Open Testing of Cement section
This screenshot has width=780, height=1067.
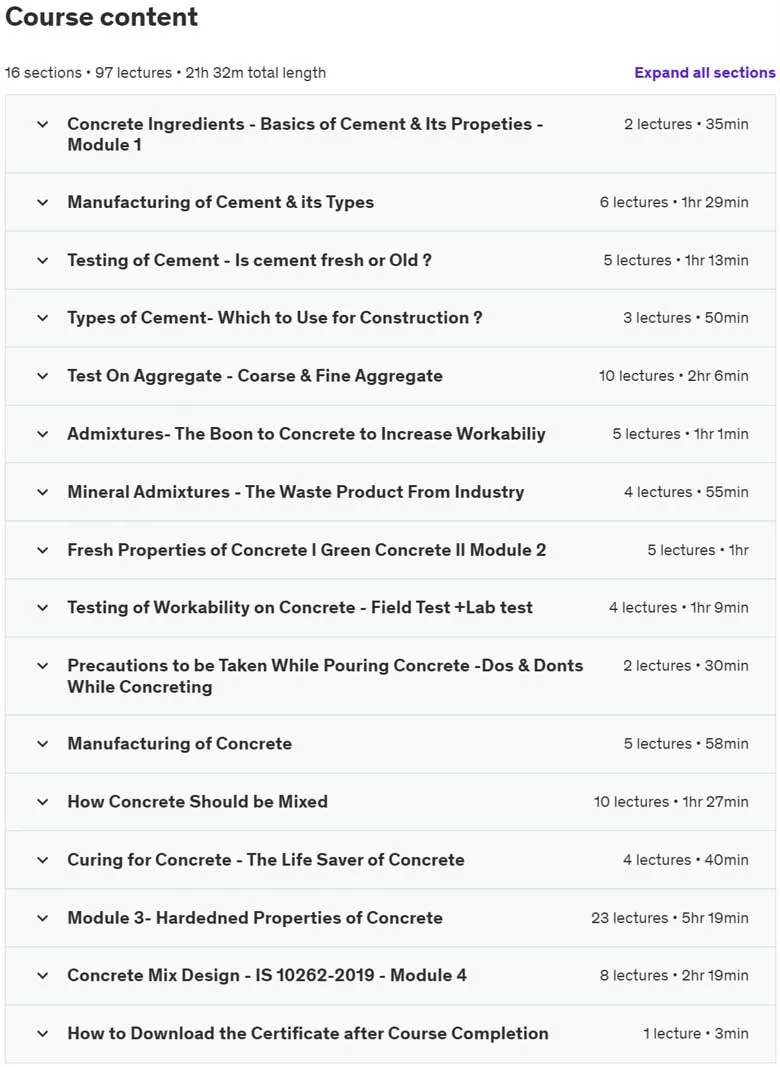click(x=390, y=260)
